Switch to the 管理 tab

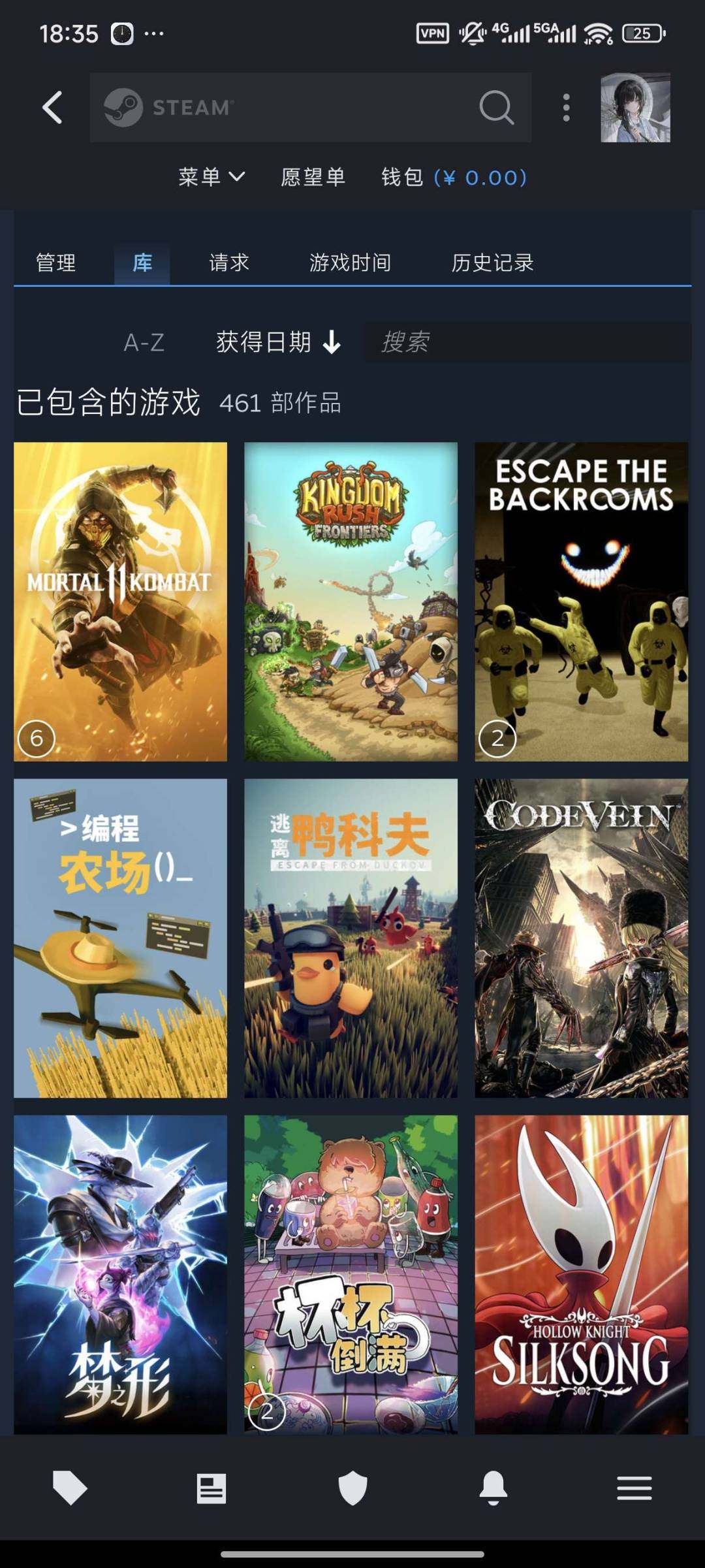point(56,263)
